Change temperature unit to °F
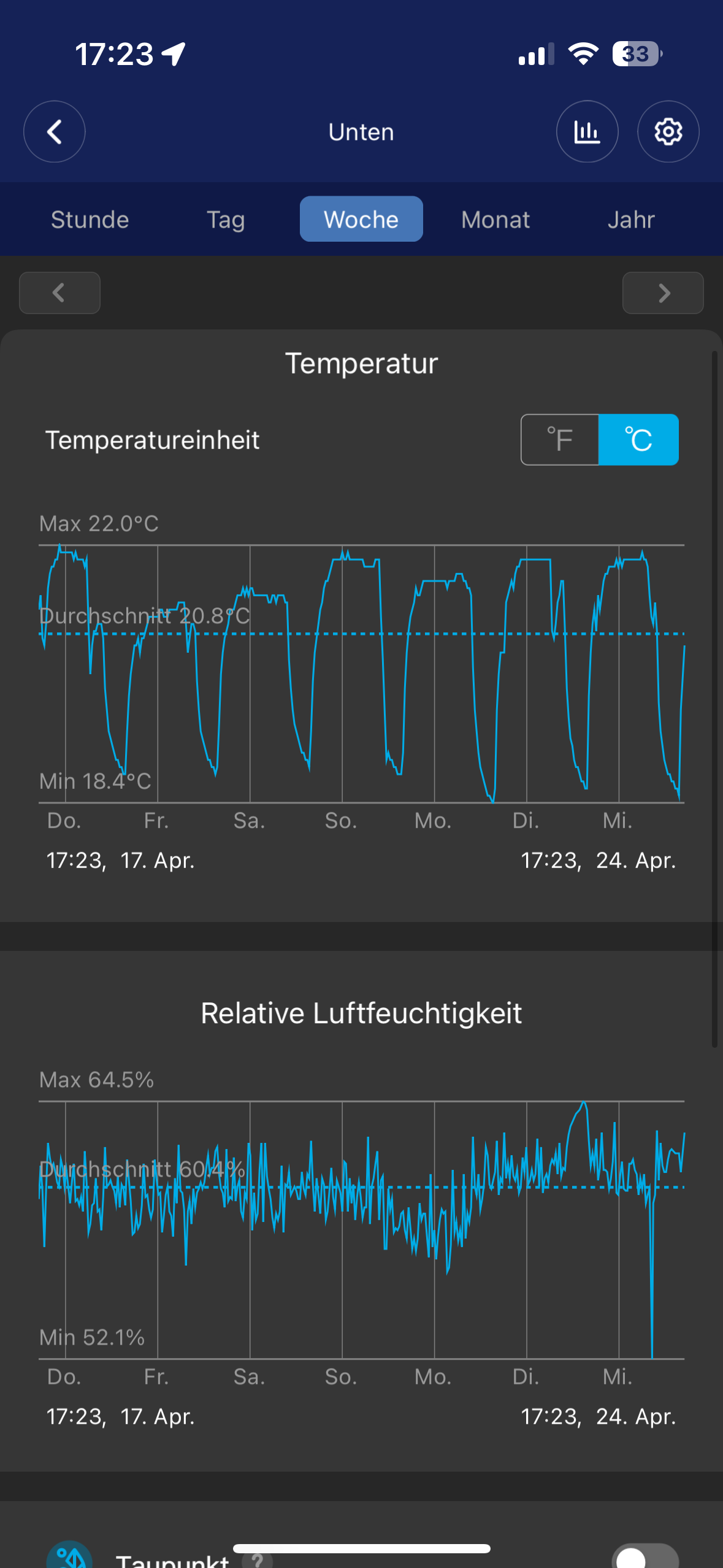The image size is (723, 1568). [x=560, y=440]
